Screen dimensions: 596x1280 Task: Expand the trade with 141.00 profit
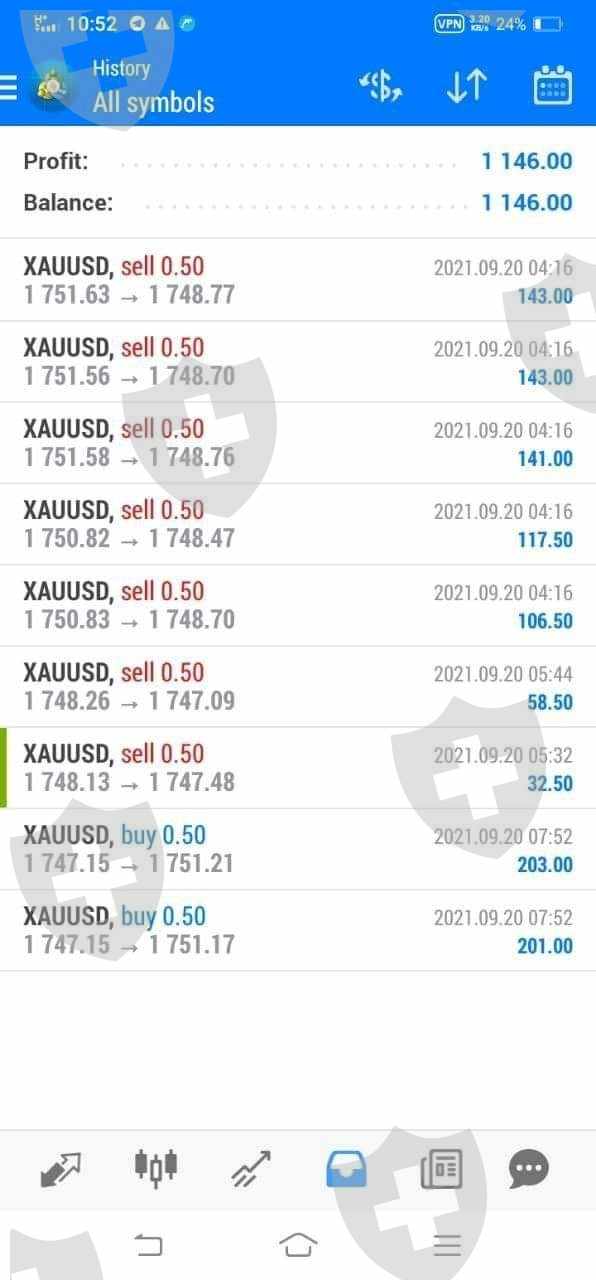[x=298, y=443]
